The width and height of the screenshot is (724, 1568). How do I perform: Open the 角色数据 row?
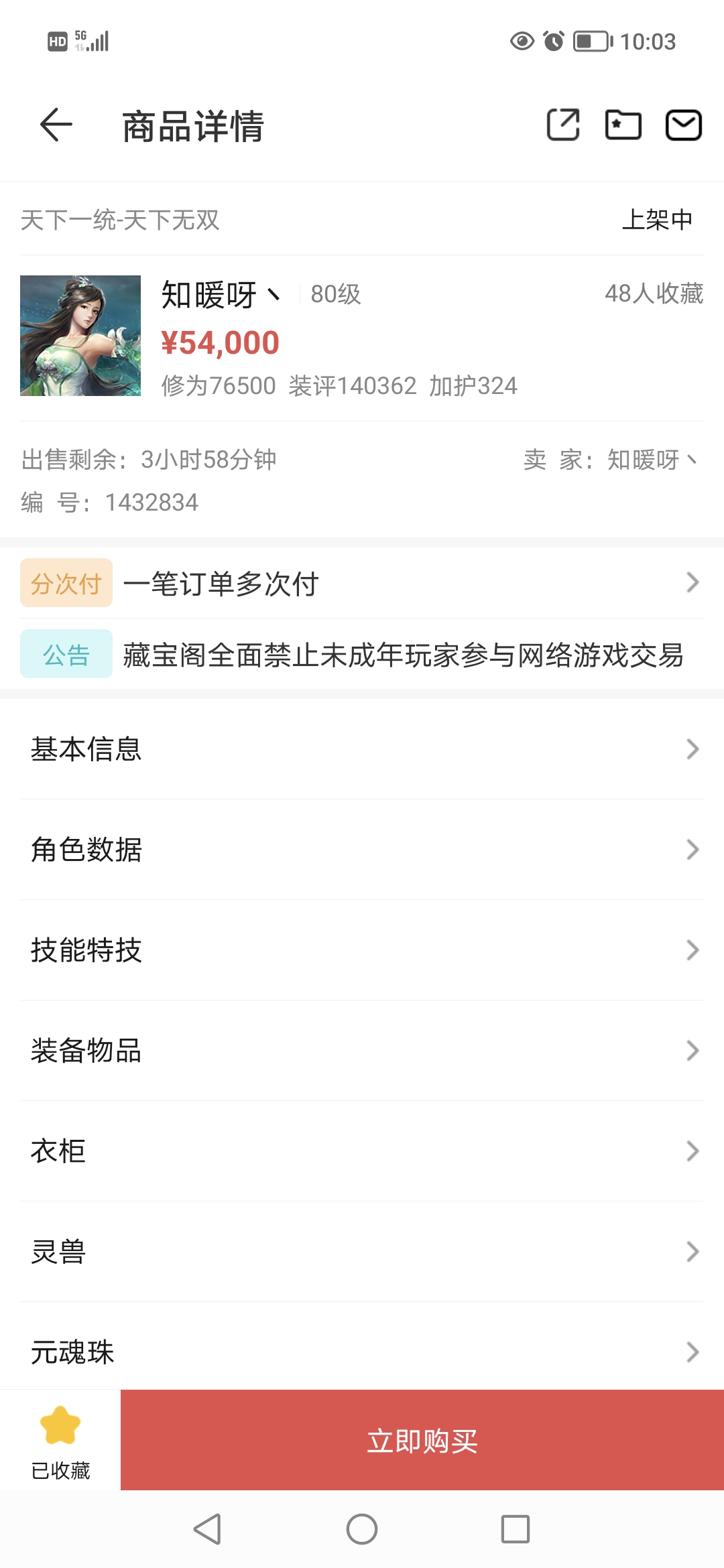[x=362, y=850]
